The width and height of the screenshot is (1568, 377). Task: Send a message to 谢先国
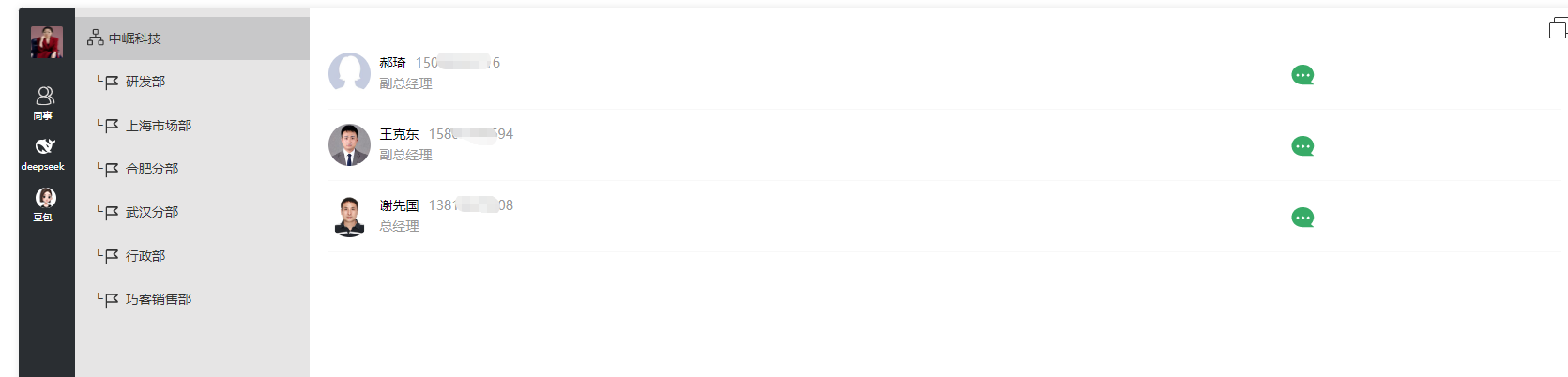point(1302,218)
